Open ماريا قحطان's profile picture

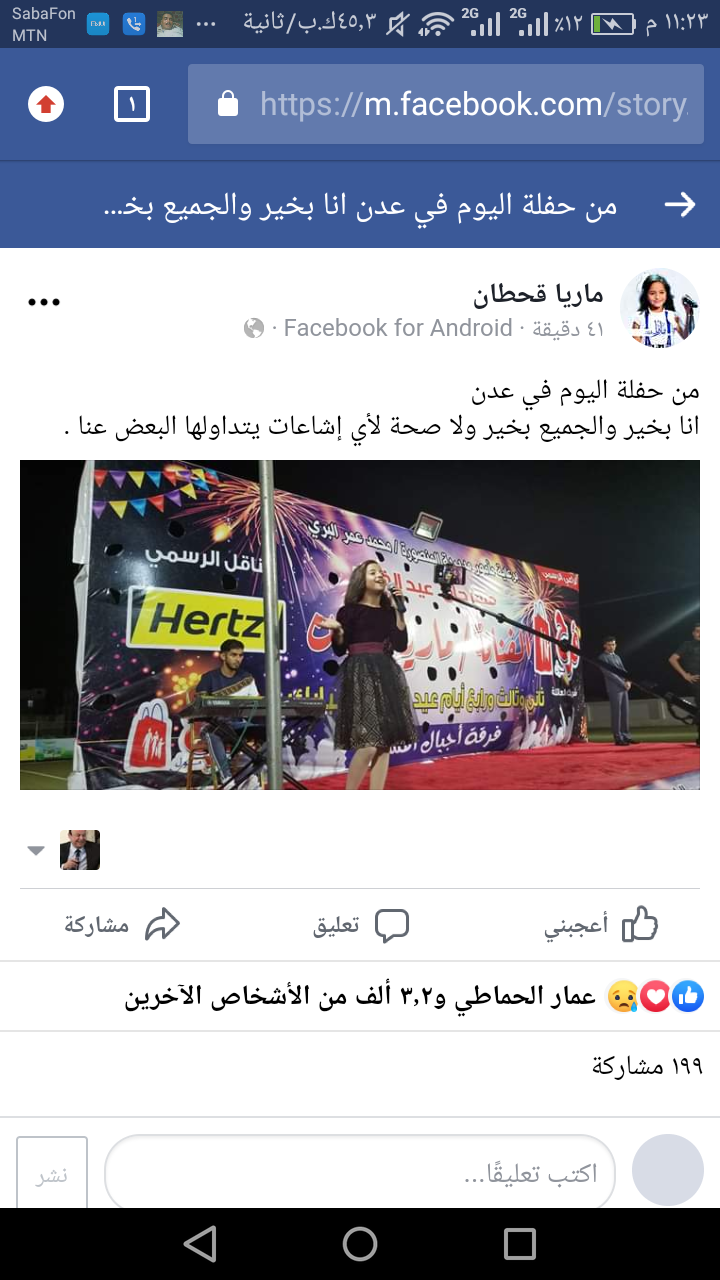coord(659,308)
